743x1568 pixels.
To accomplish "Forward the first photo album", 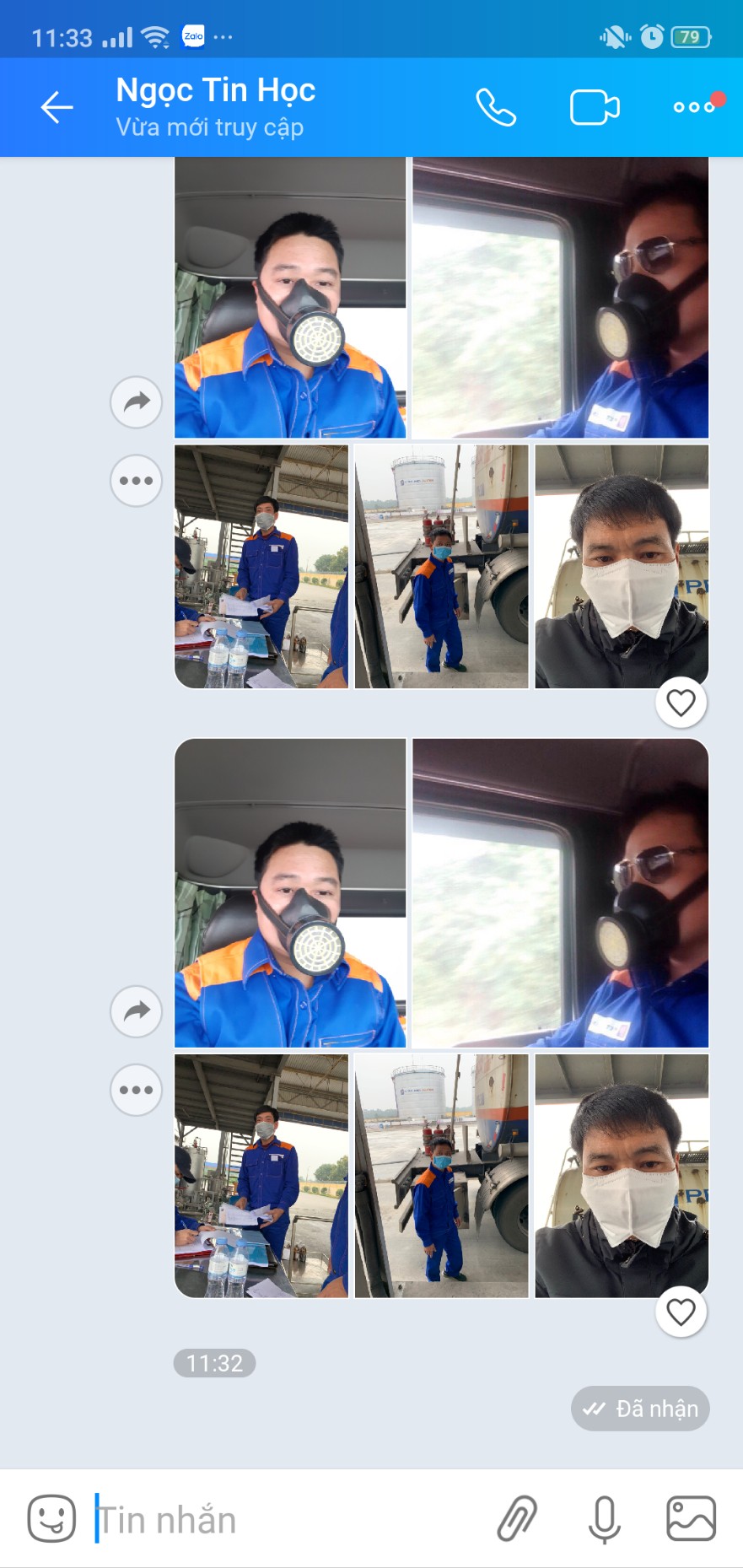I will [136, 402].
